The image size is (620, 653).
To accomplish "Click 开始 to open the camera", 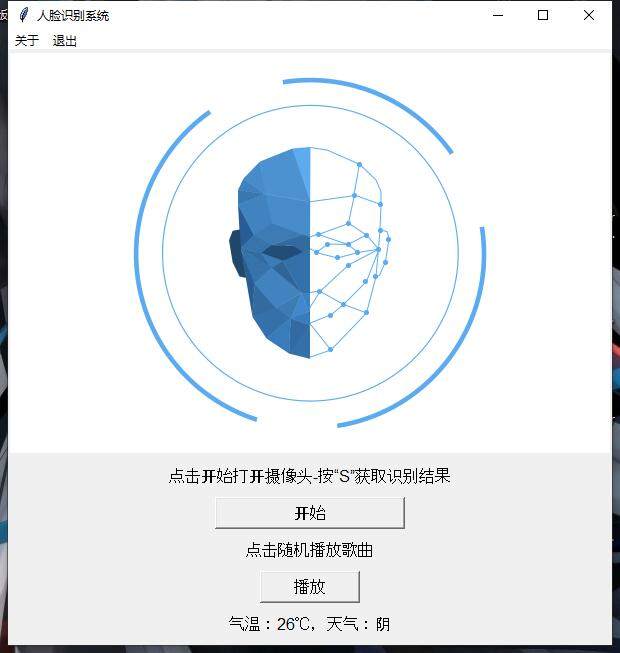I will (x=310, y=513).
